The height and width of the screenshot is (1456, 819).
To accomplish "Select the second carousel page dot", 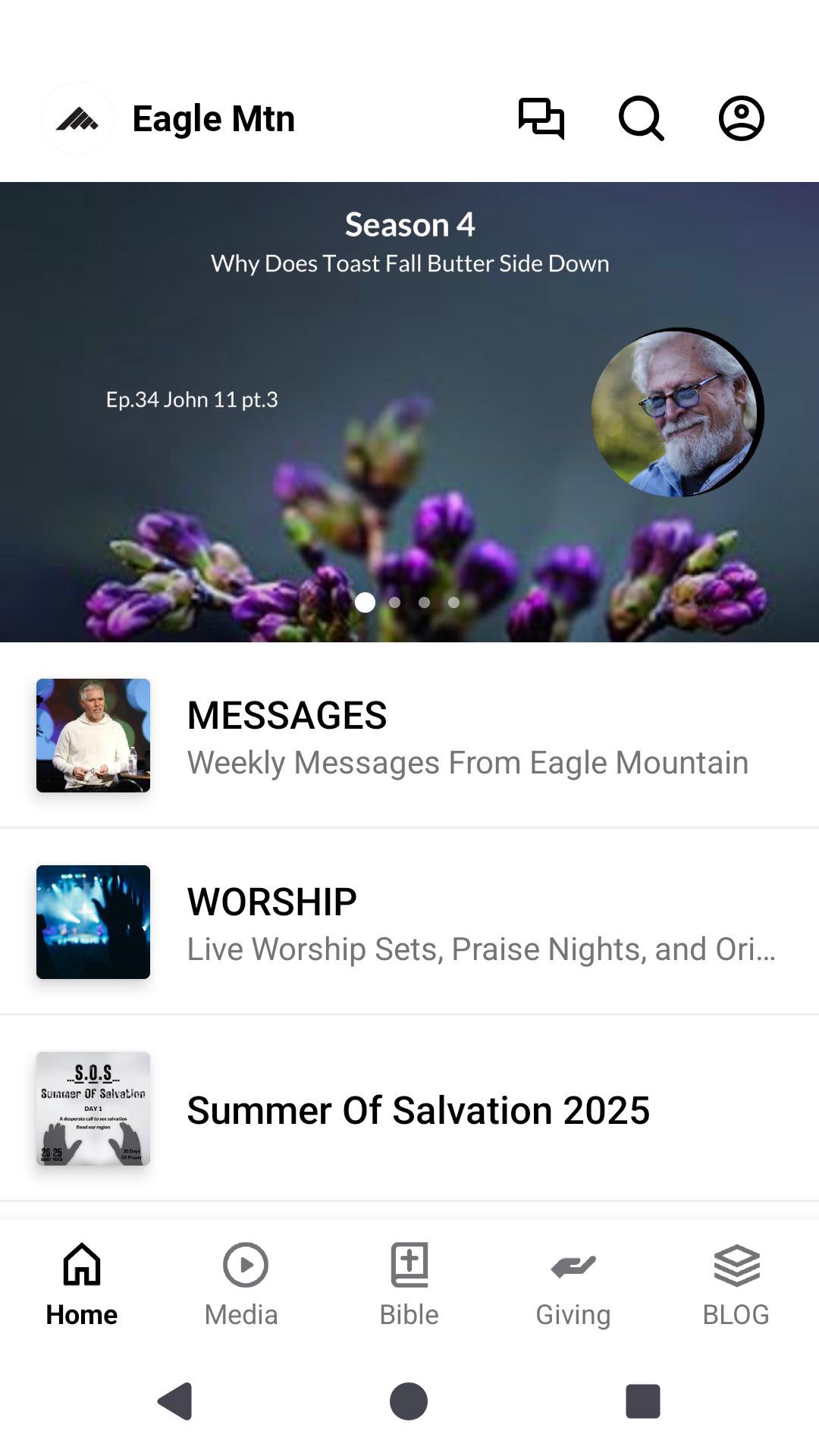I will (394, 602).
